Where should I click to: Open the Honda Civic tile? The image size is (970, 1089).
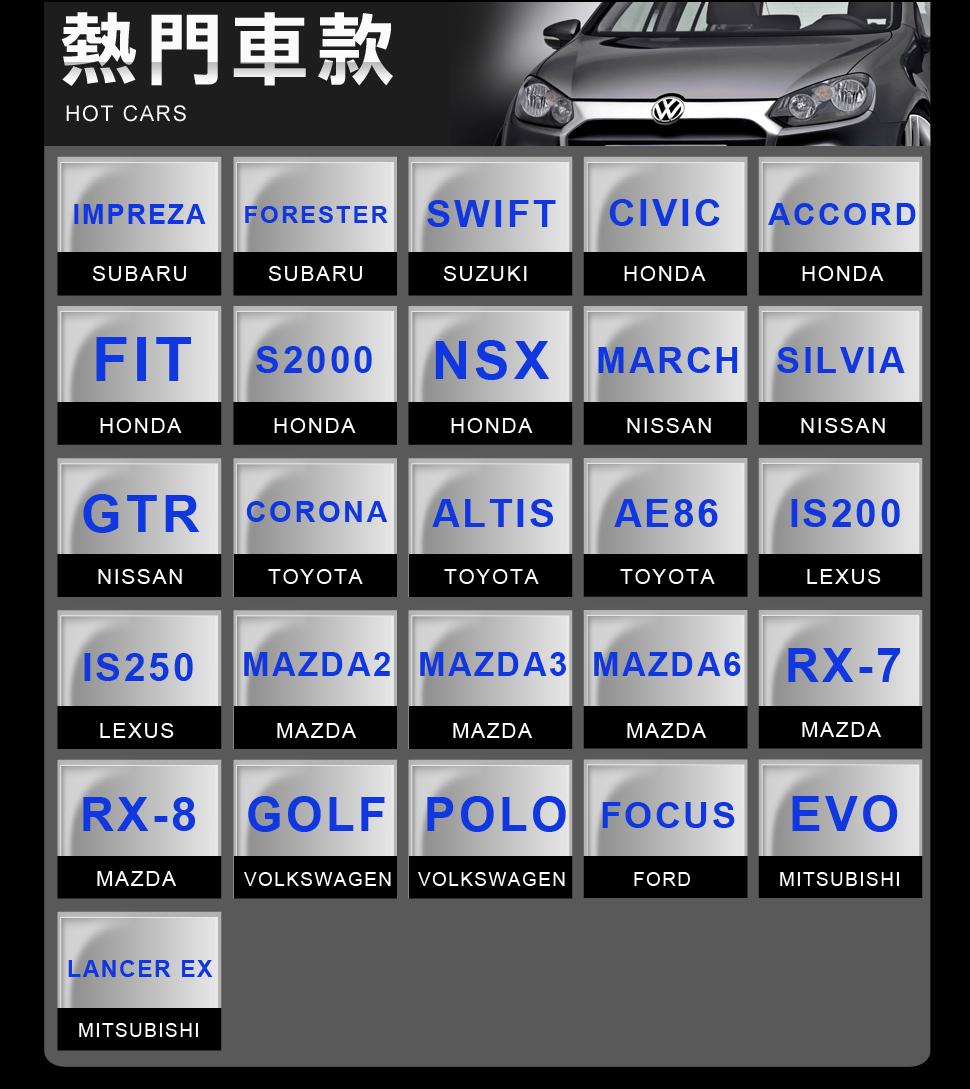(x=665, y=226)
